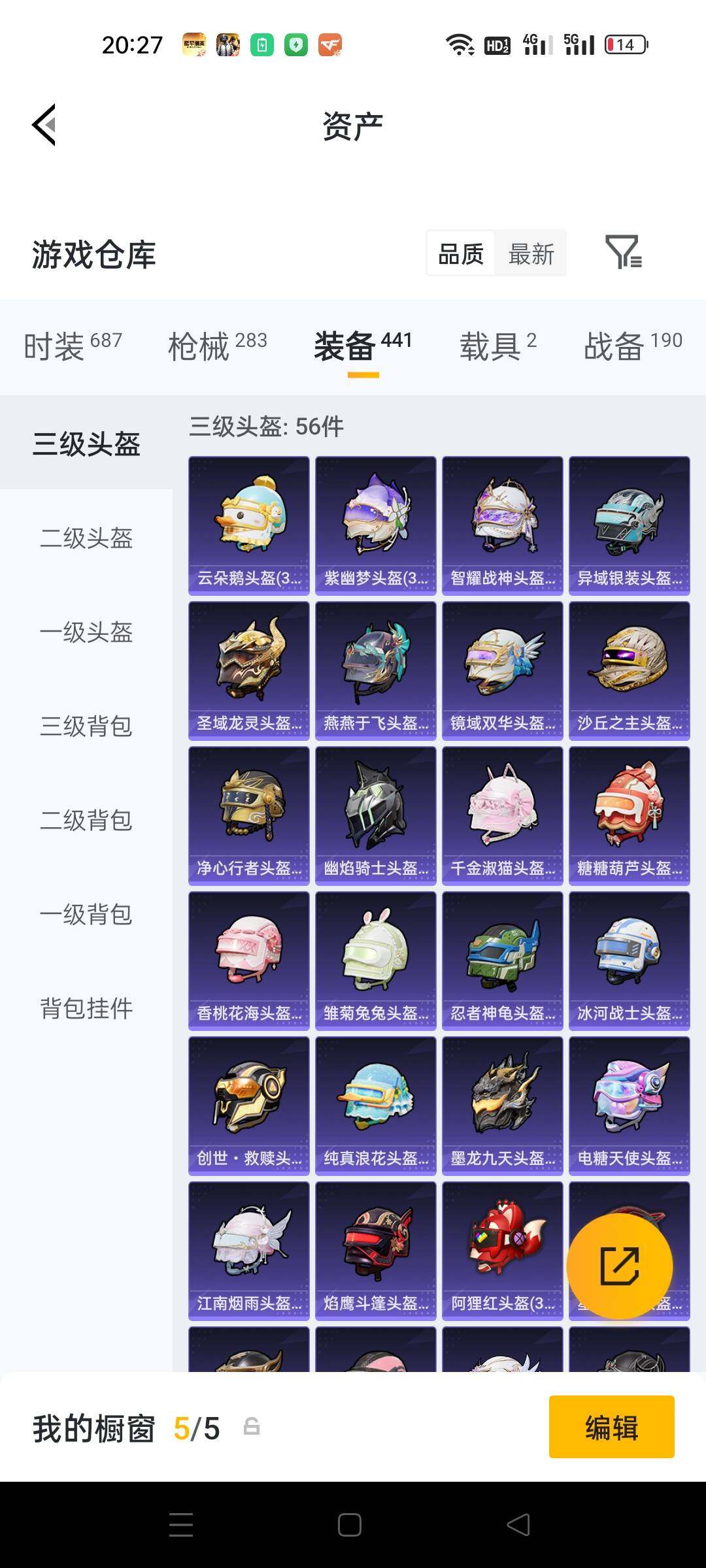
Task: Open the 沙丘之主头盔 helmet icon
Action: 628,668
